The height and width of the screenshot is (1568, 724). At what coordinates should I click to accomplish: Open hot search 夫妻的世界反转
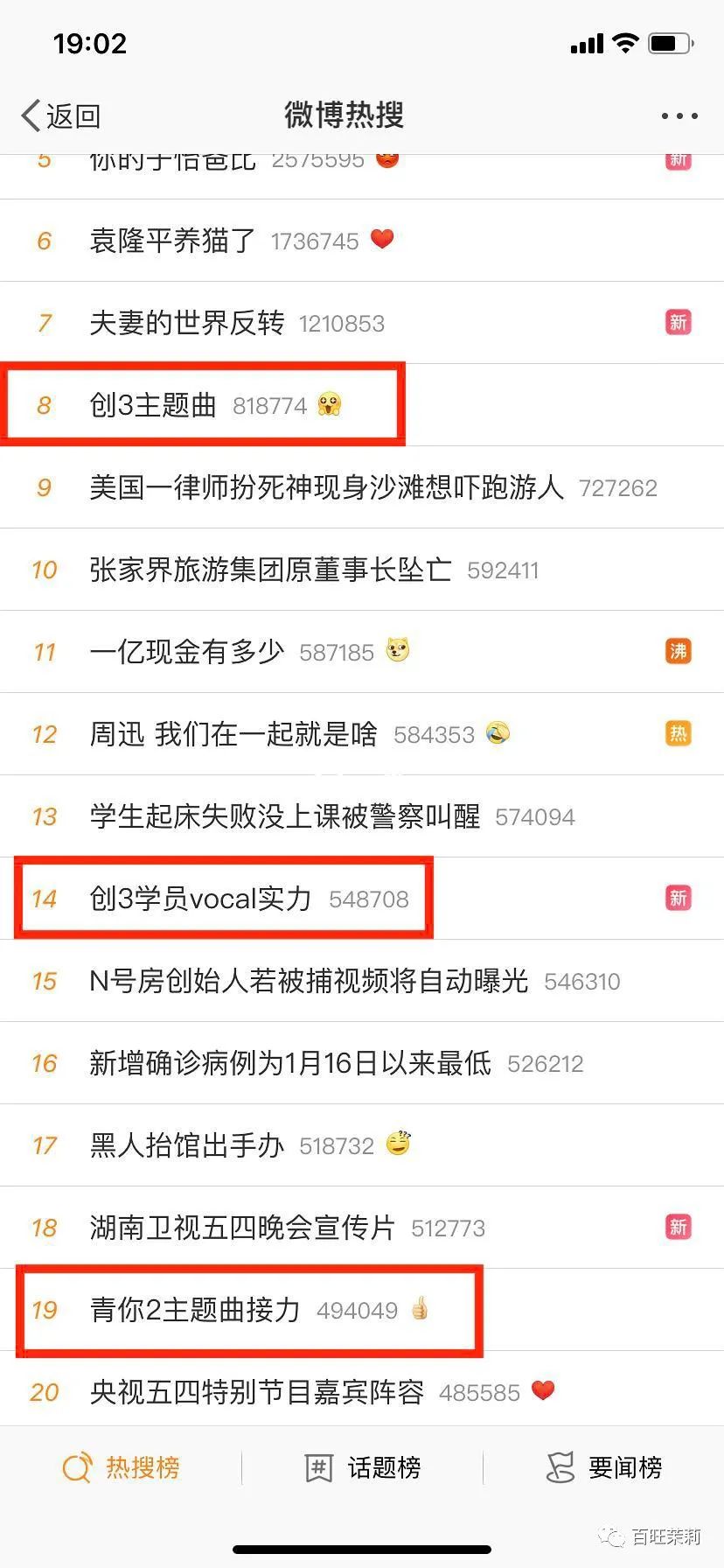pos(186,323)
